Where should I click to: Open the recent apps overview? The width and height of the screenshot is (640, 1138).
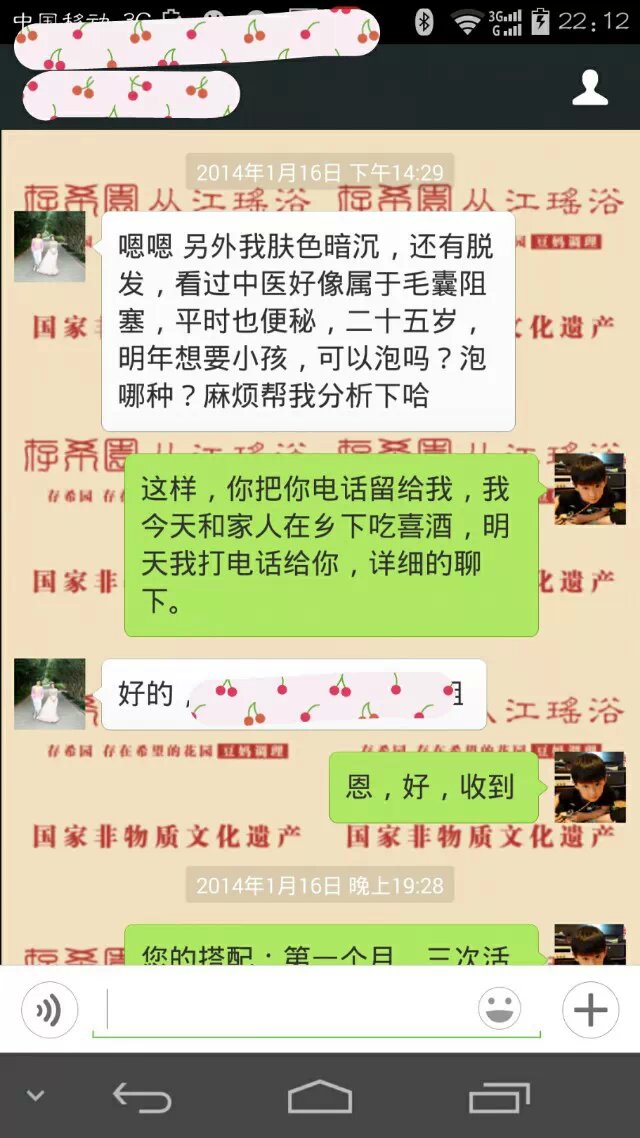(x=499, y=1097)
